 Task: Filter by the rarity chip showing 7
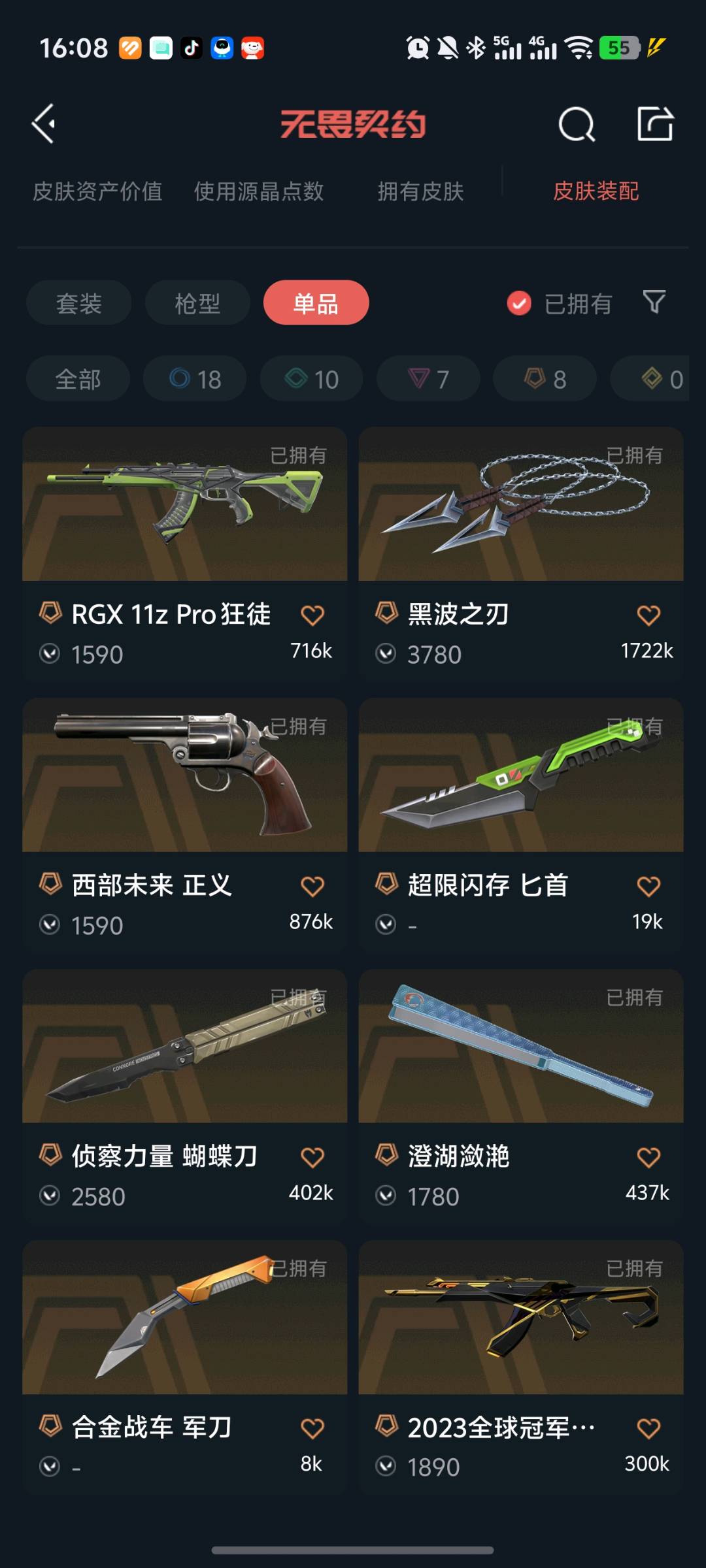coord(428,379)
